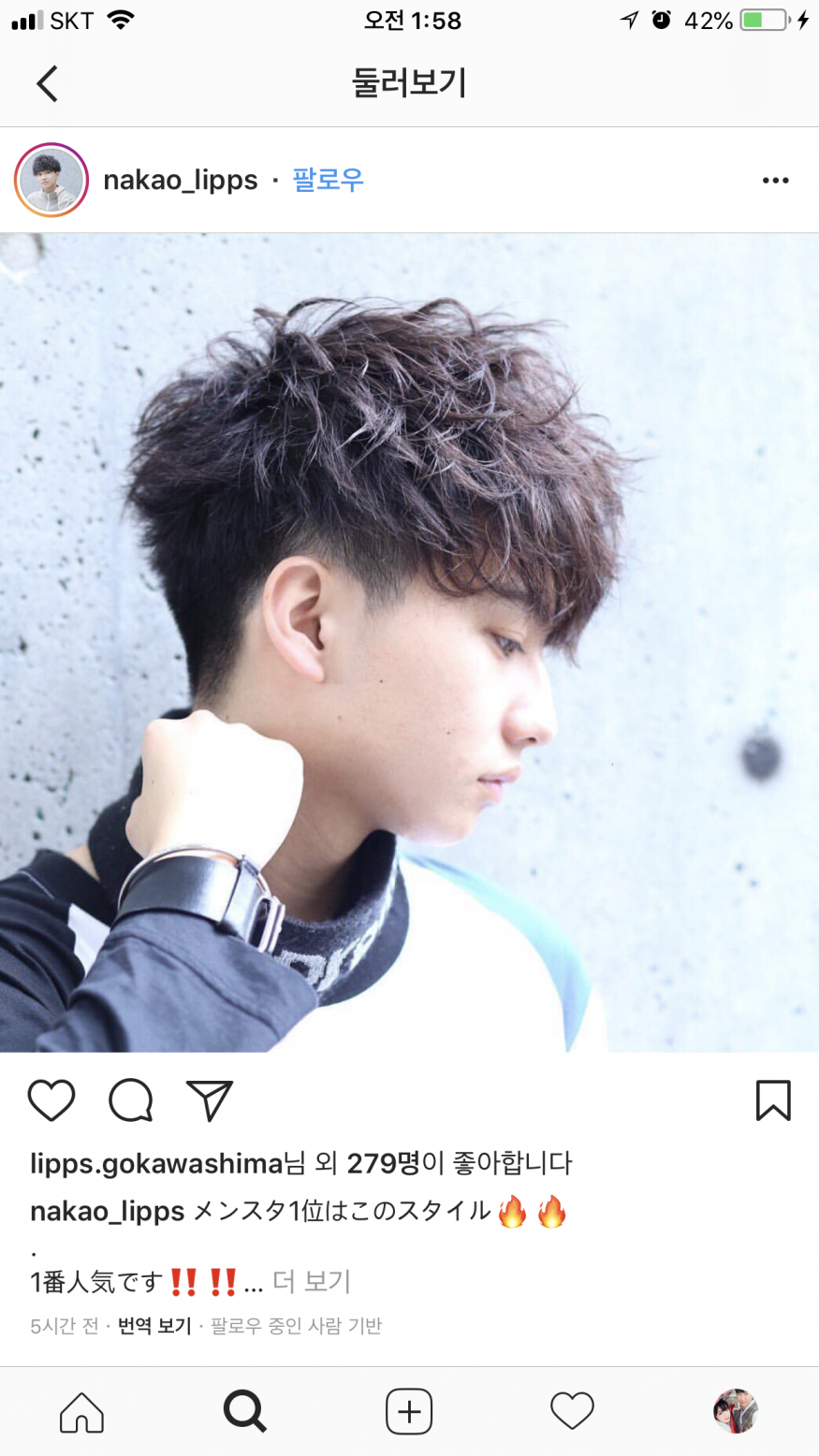Like the post with the heart icon
Viewport: 819px width, 1456px height.
pos(51,1100)
